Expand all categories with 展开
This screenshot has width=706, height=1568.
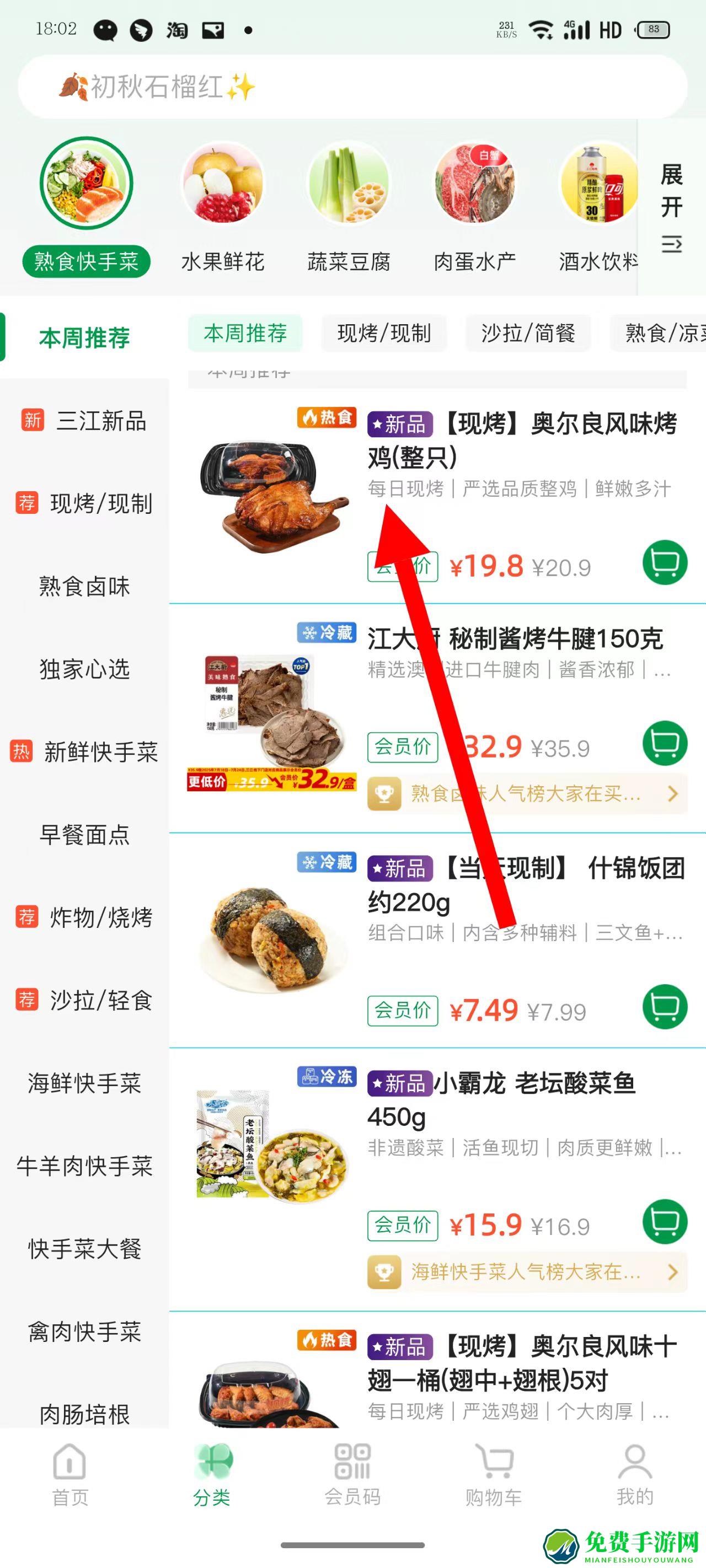point(671,207)
